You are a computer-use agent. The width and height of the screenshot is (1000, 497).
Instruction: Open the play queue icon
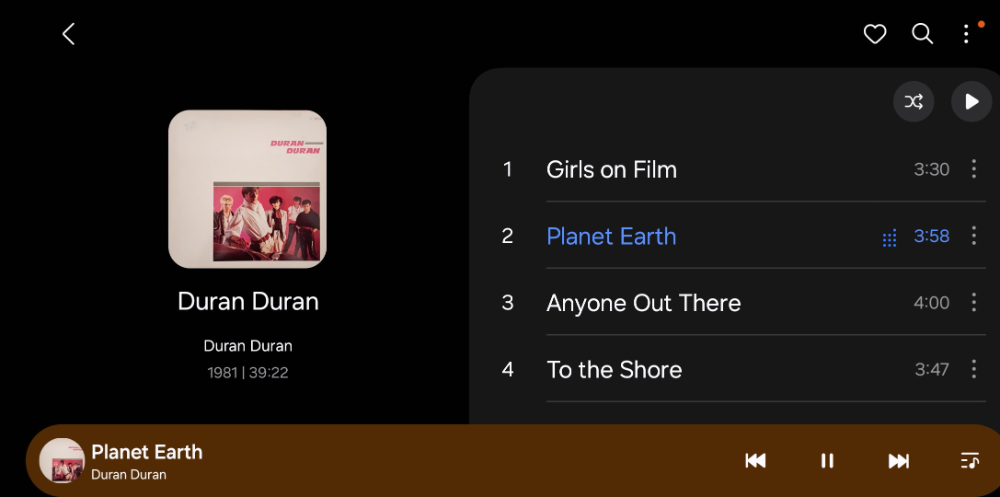pos(969,460)
